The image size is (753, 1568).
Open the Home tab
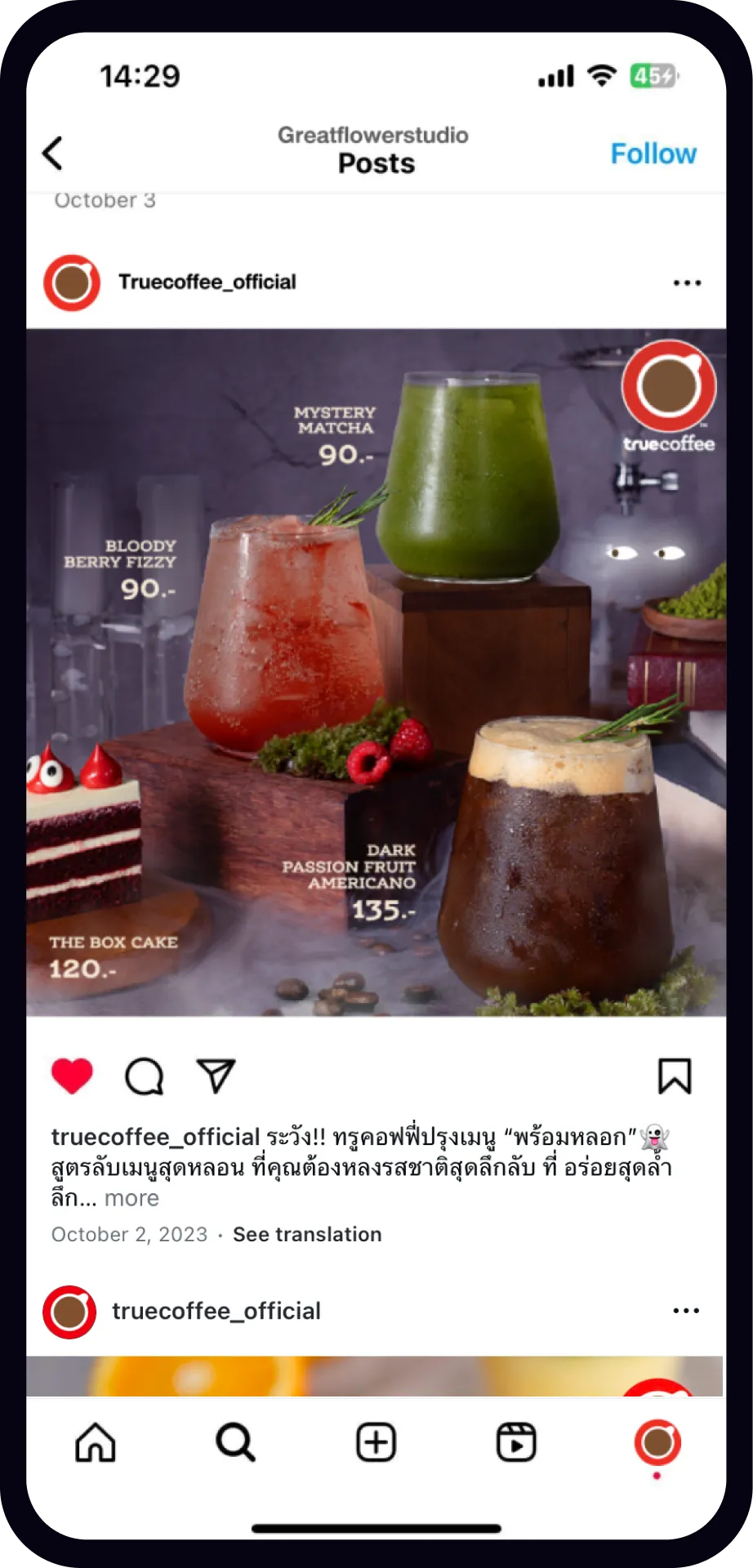96,1442
